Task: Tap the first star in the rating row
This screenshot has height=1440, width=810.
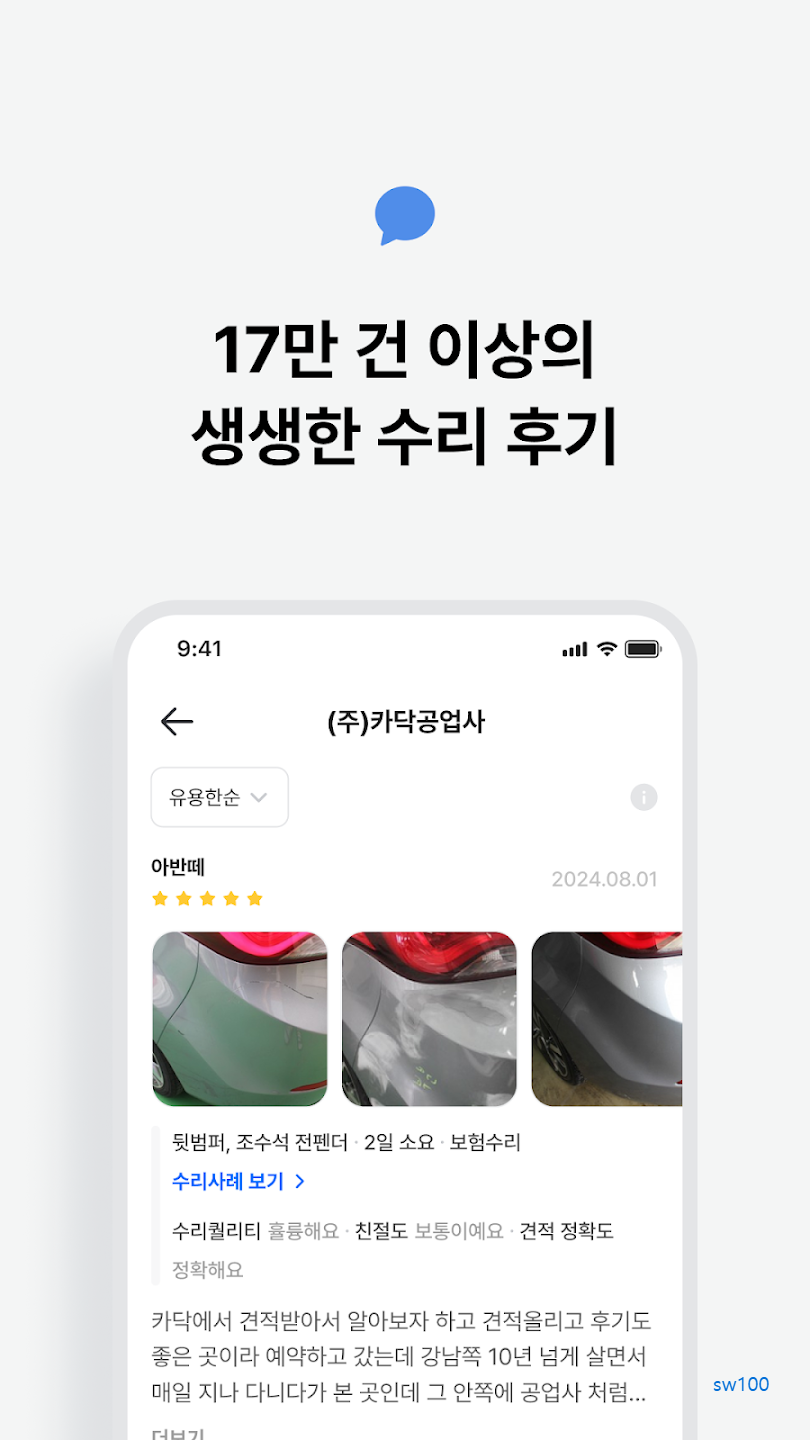Action: [160, 898]
